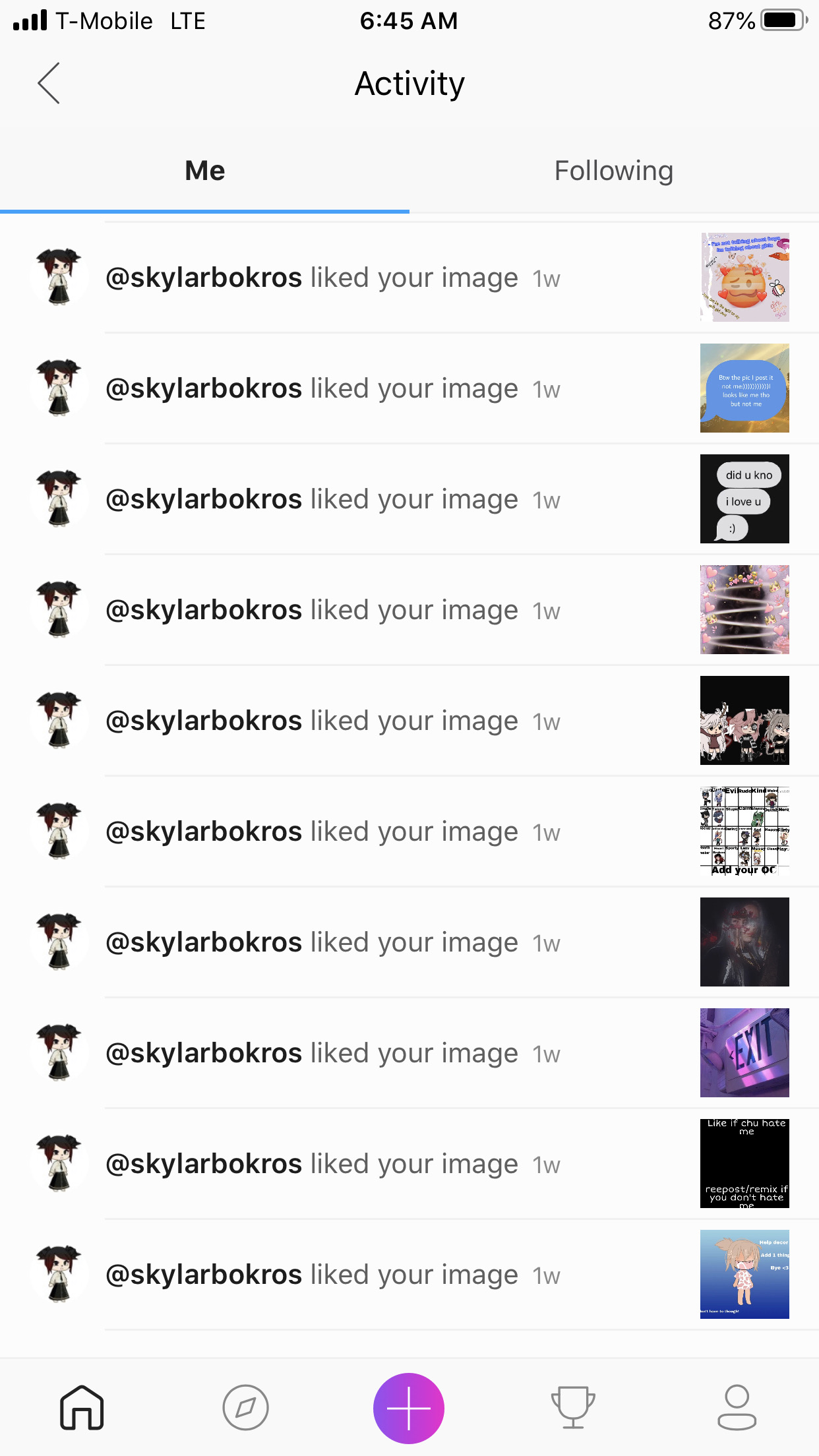
Task: Open the challenges trophy tab
Action: 572,1407
